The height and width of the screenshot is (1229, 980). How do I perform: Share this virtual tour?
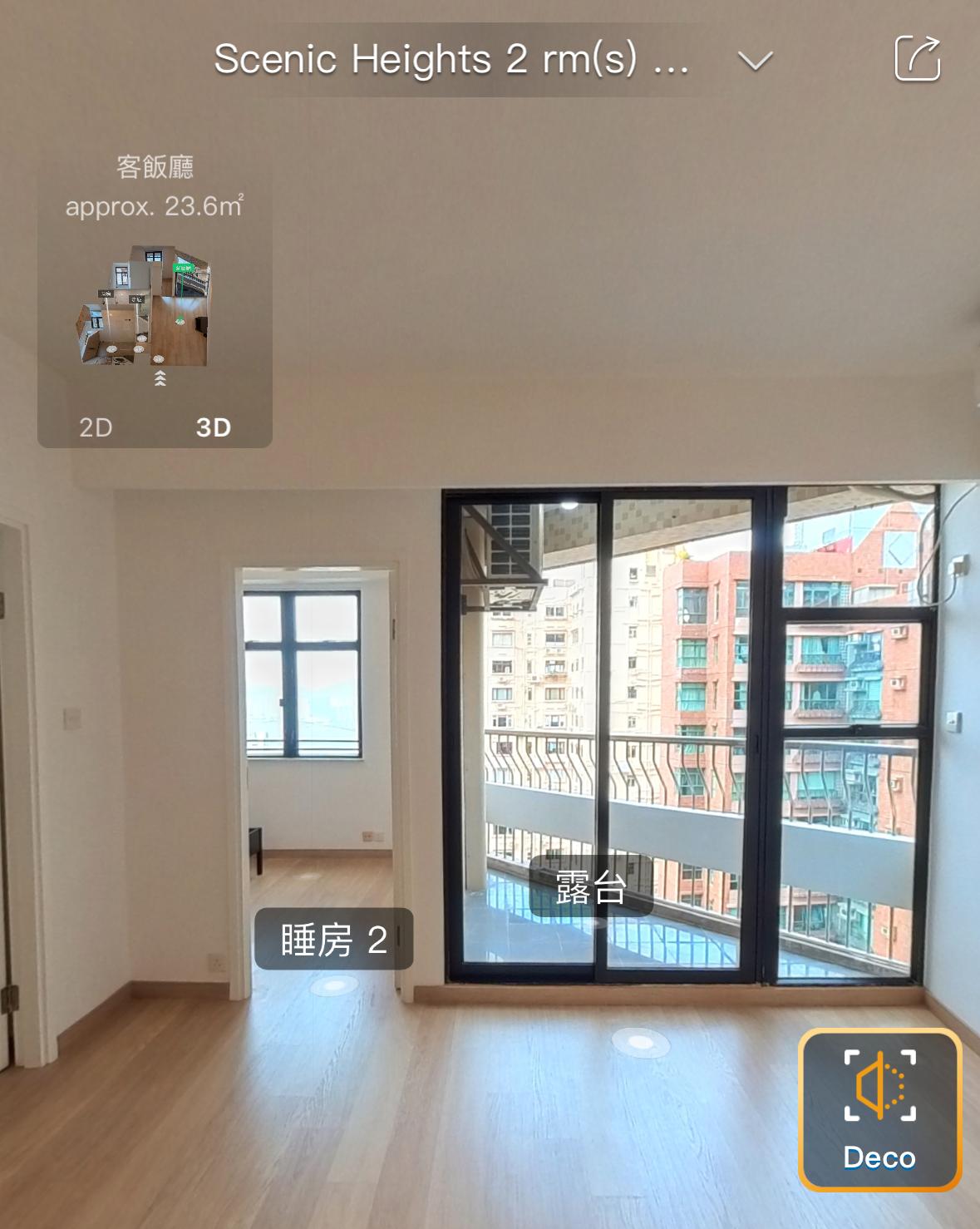click(917, 59)
